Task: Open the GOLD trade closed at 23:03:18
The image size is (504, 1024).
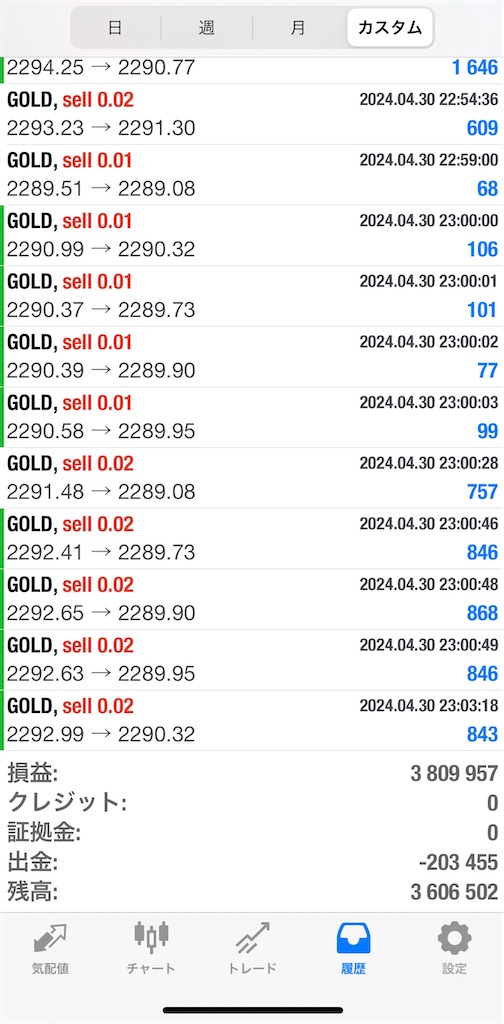Action: click(x=252, y=721)
